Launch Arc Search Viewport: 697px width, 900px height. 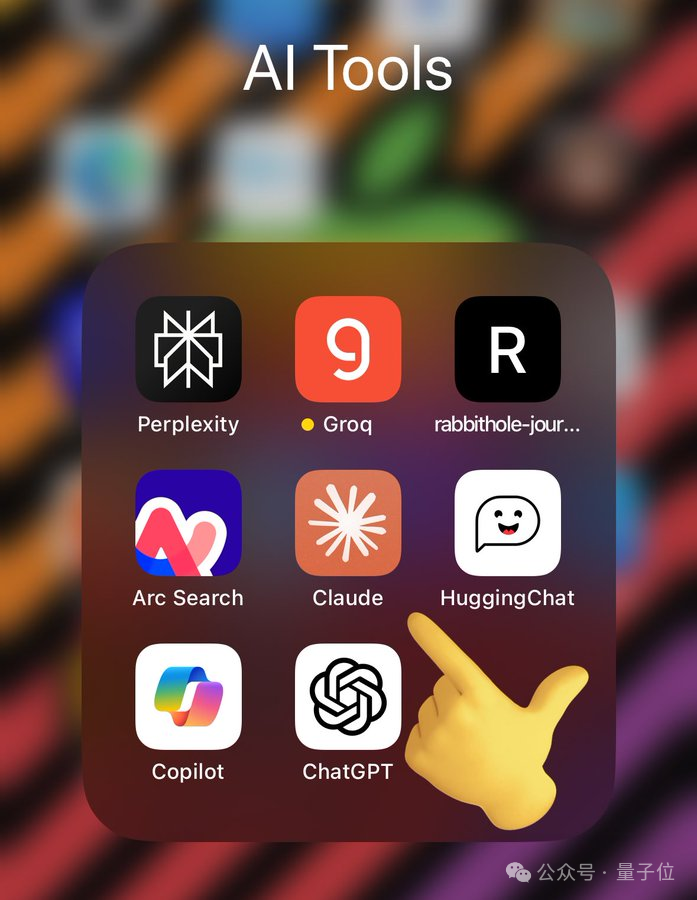pos(188,523)
